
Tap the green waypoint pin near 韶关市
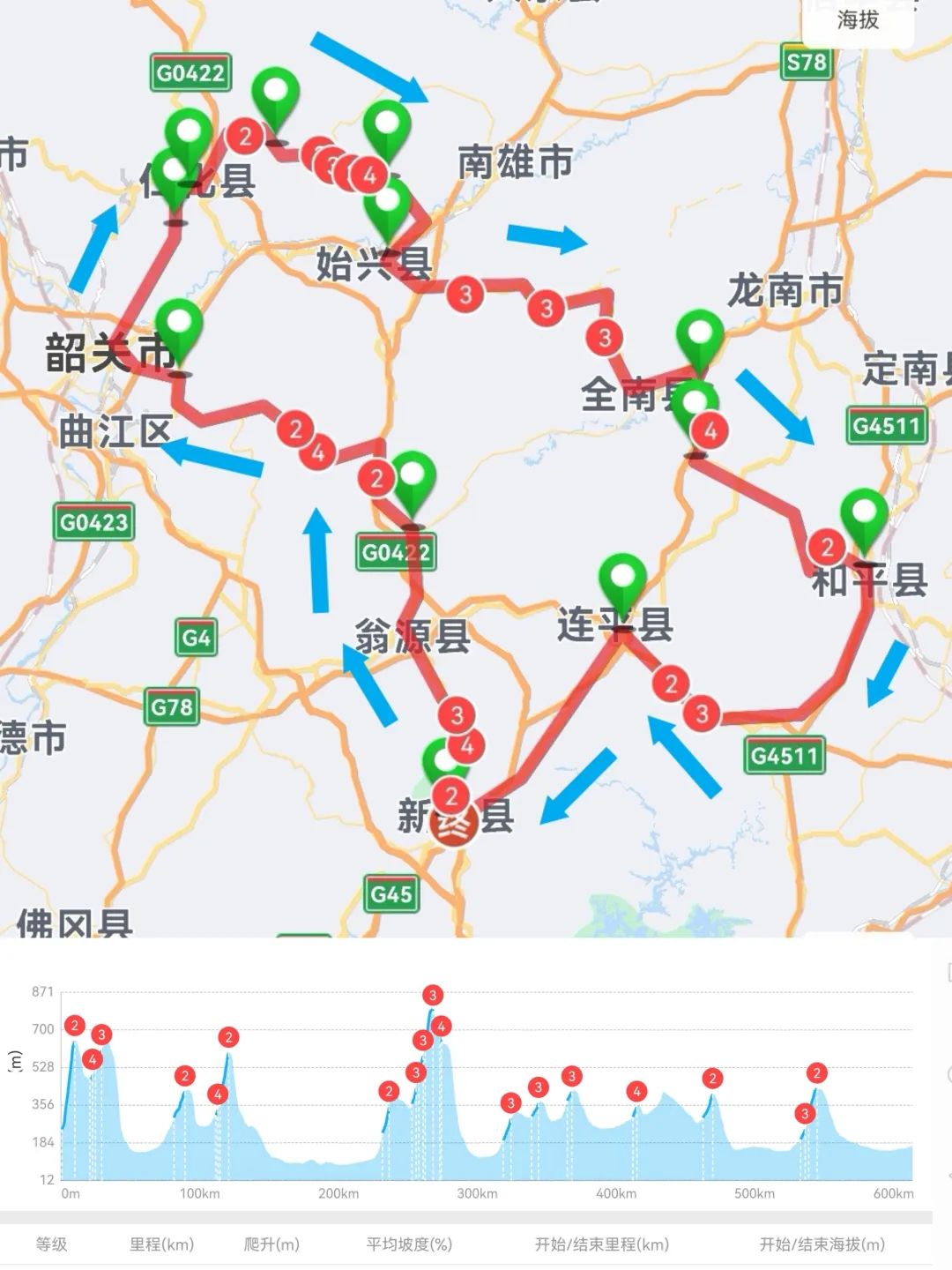[179, 328]
